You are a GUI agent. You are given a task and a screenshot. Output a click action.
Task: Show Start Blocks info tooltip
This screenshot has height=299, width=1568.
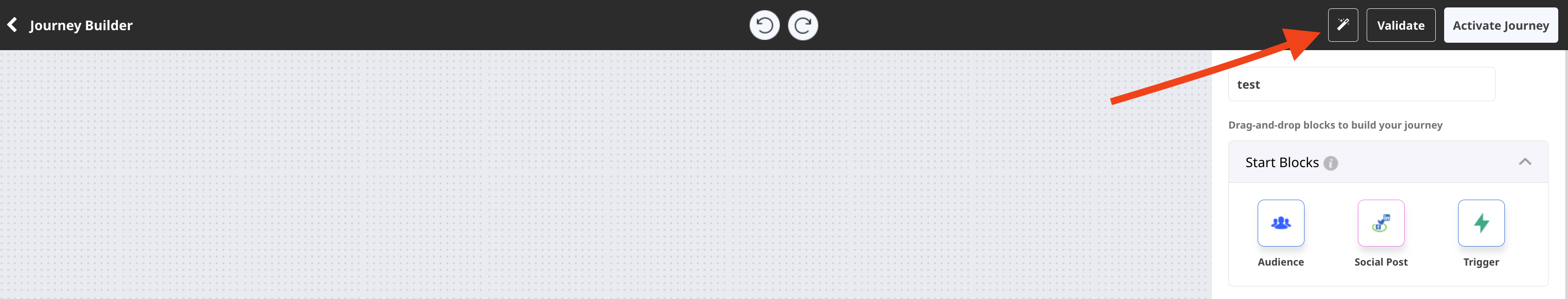coord(1330,163)
